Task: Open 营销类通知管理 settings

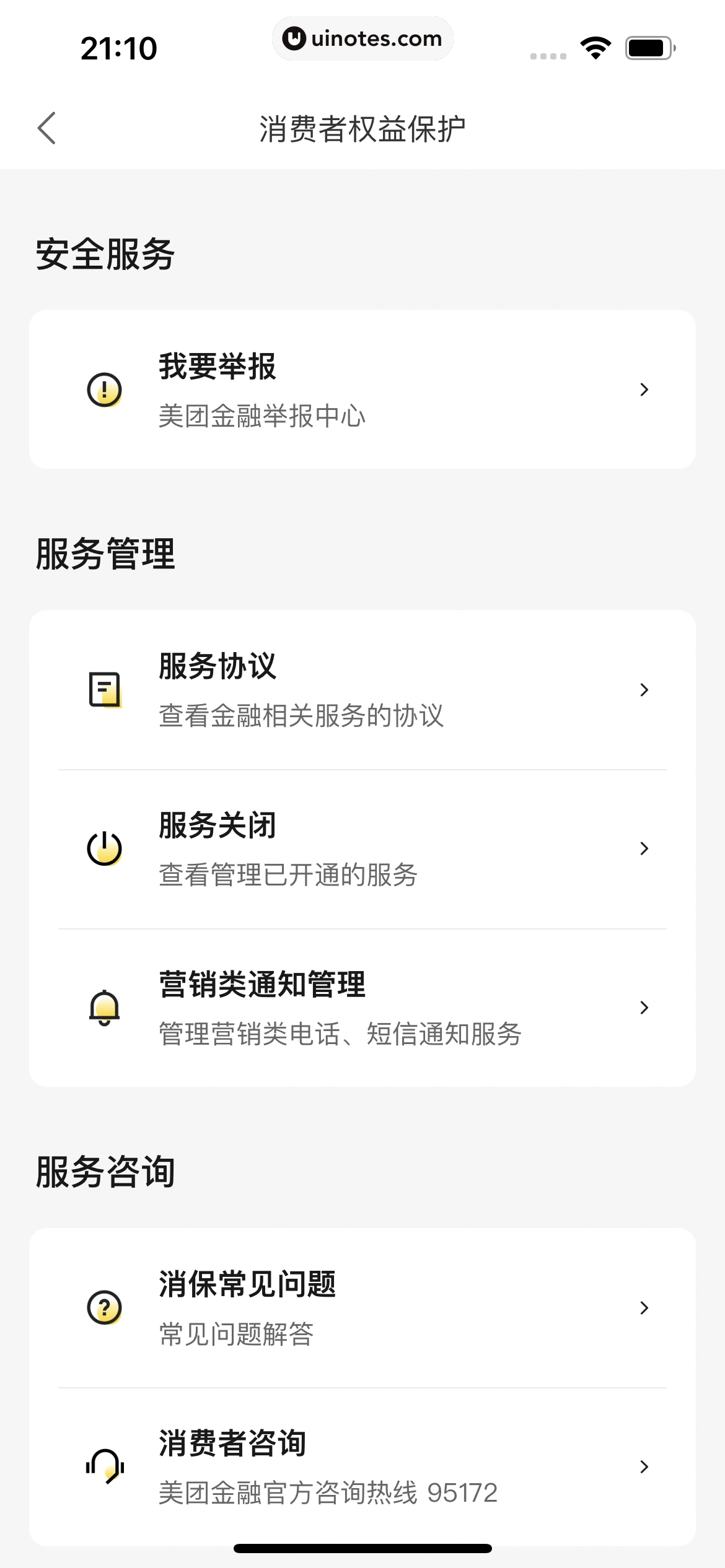Action: 362,1008
